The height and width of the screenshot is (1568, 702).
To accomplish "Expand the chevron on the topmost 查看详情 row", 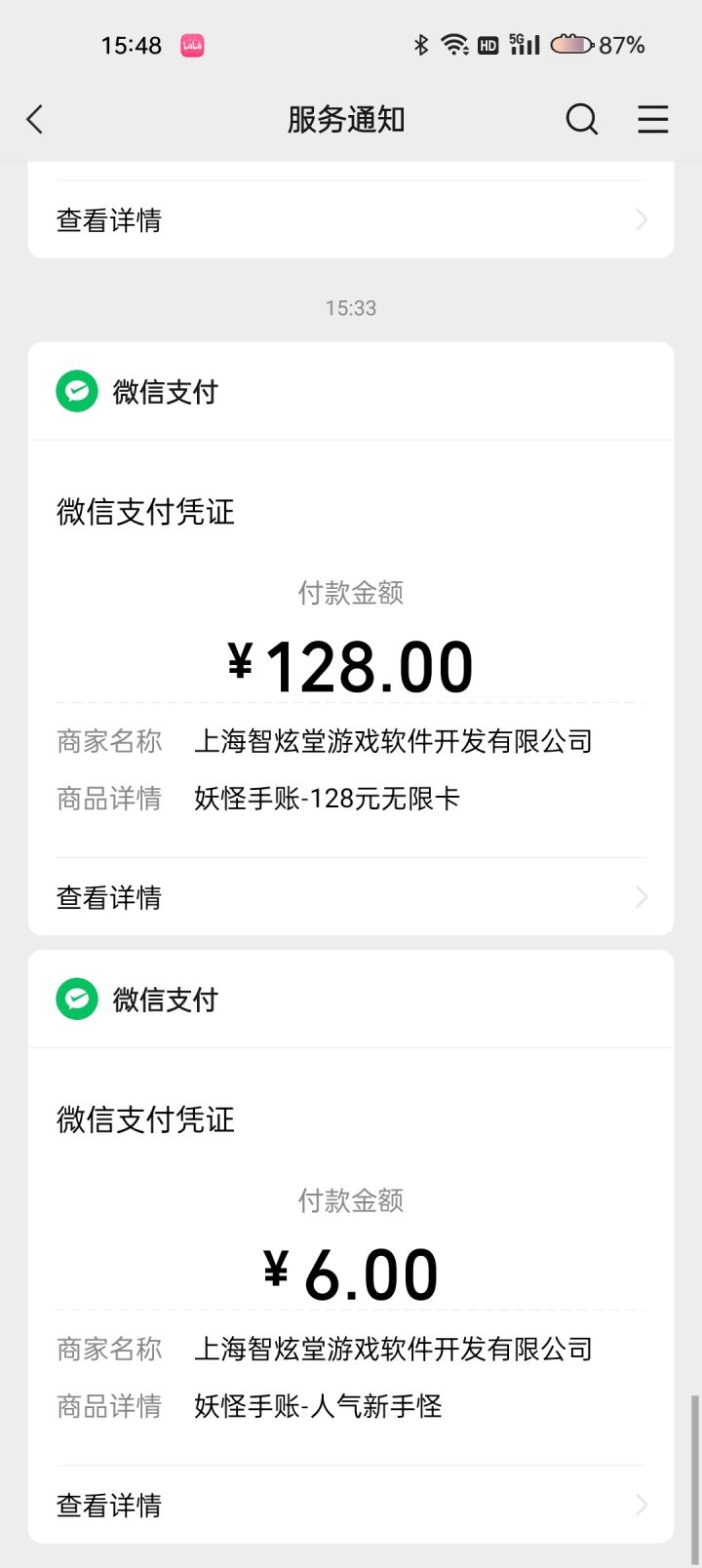I will click(641, 219).
